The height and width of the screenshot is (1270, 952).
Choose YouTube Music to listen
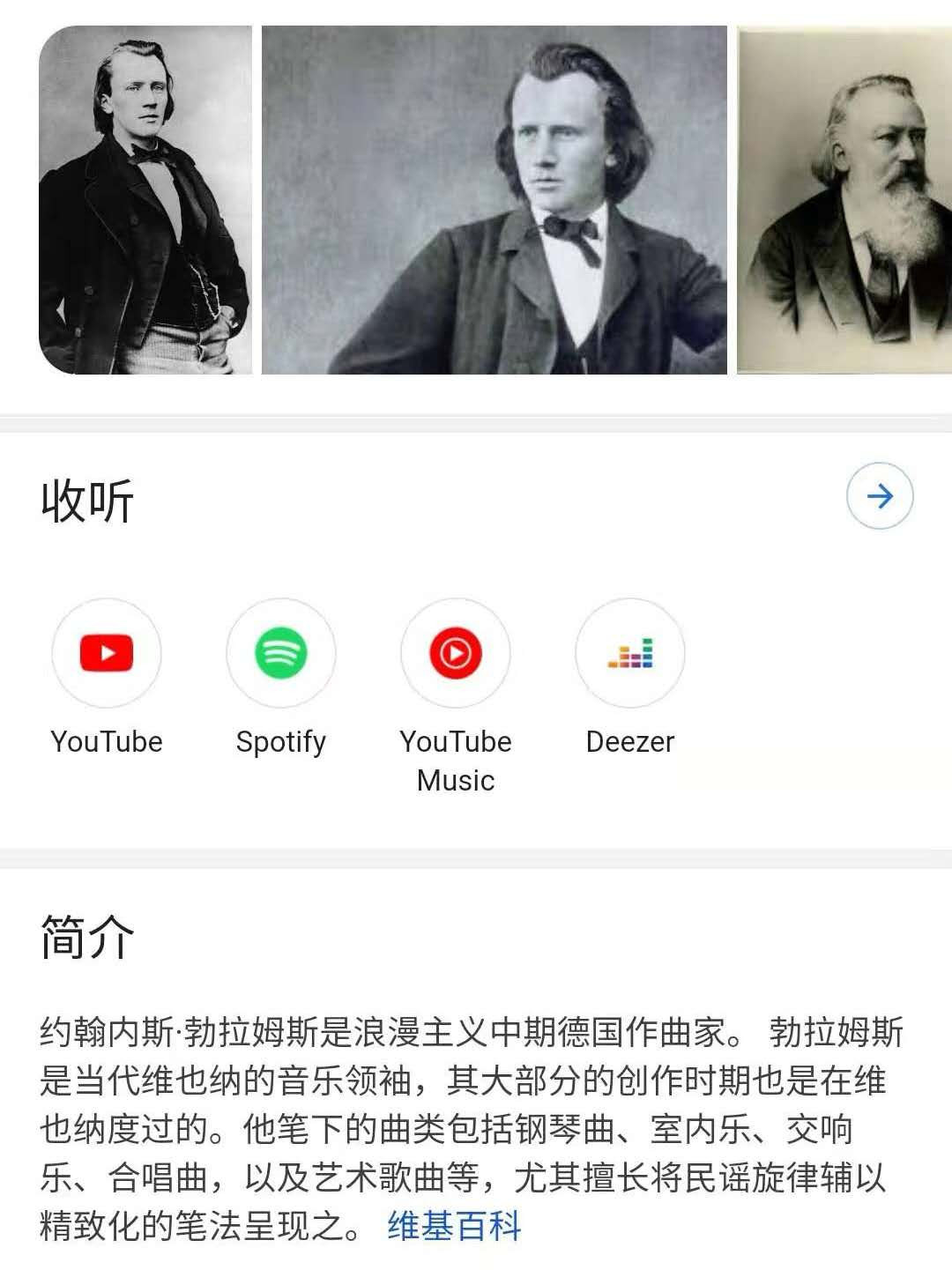[456, 653]
